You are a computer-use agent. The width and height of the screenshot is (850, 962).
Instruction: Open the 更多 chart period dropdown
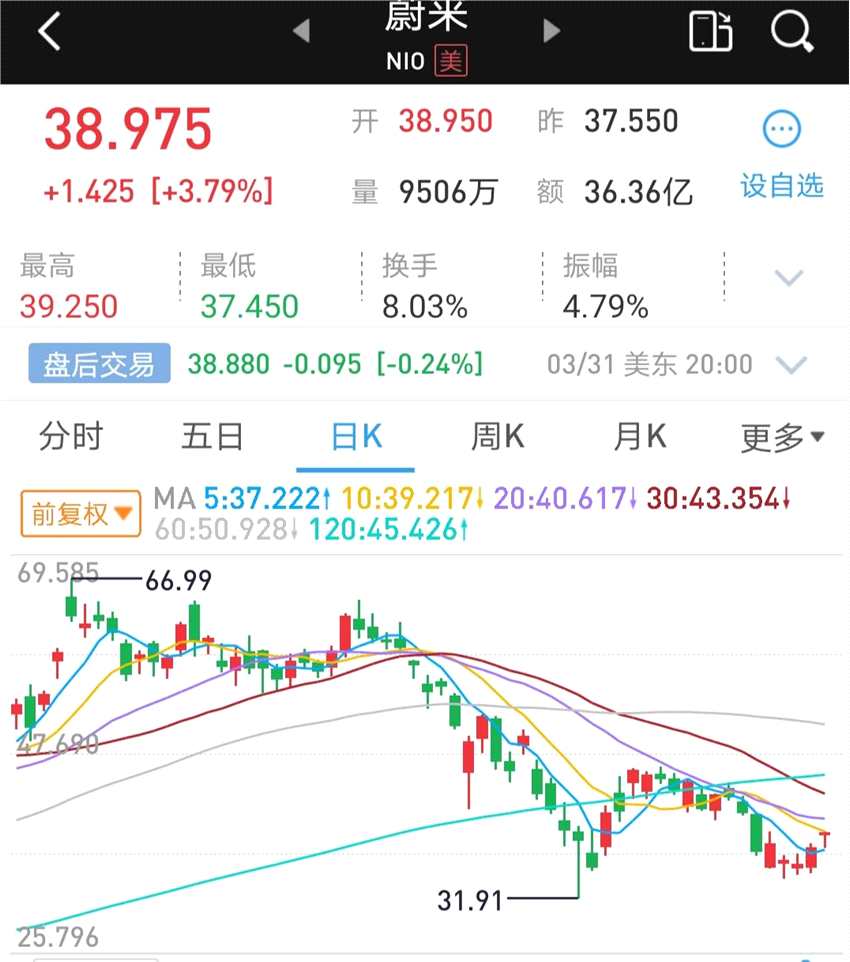click(x=782, y=437)
